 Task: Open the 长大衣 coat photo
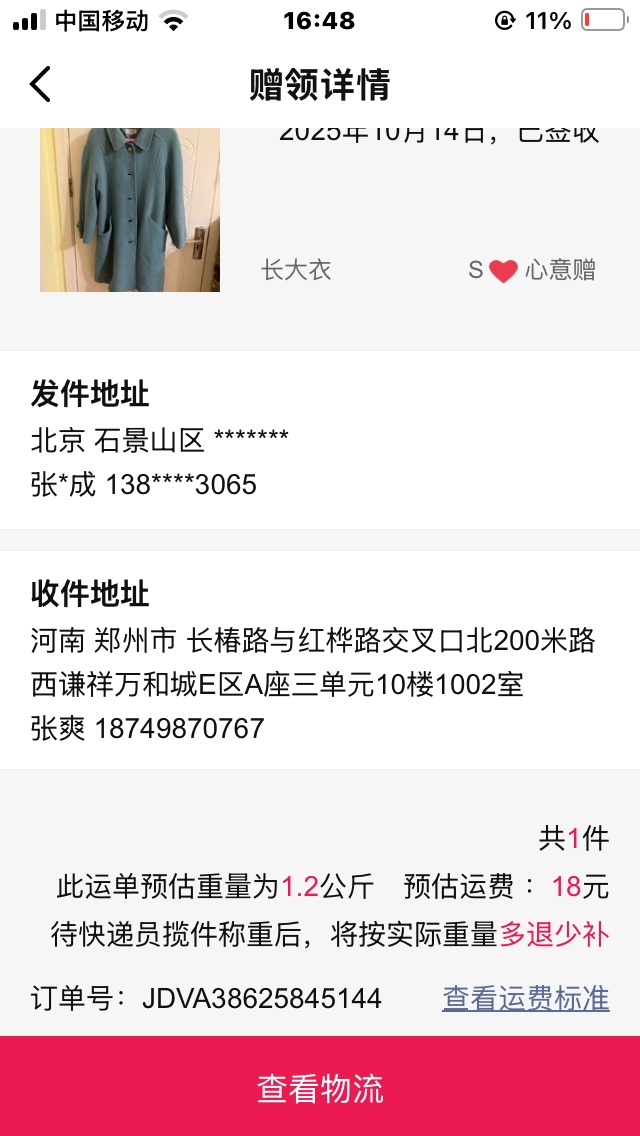point(130,210)
